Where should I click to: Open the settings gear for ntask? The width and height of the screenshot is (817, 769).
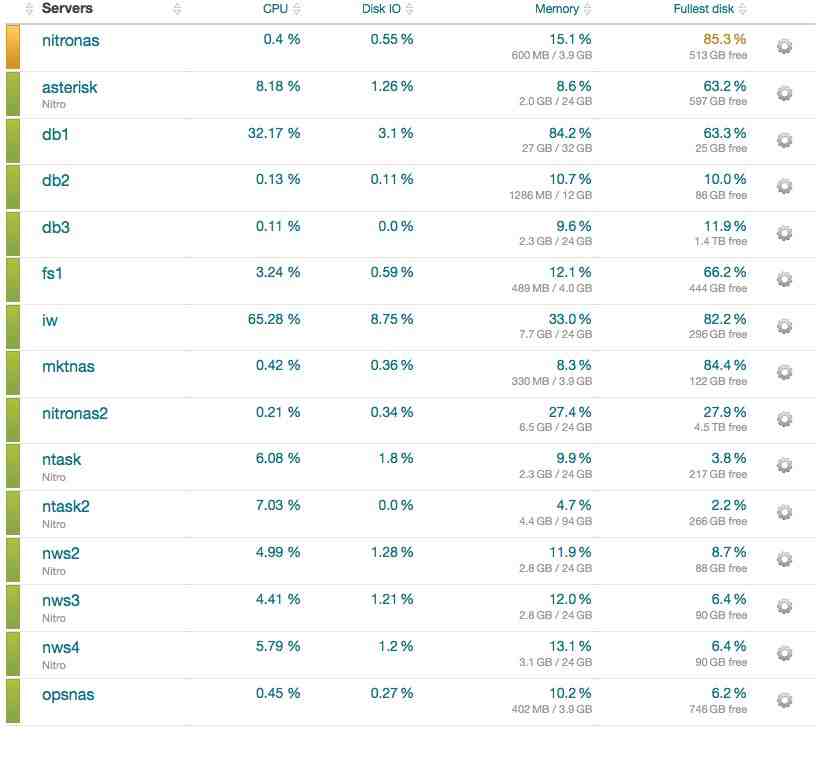tap(784, 466)
